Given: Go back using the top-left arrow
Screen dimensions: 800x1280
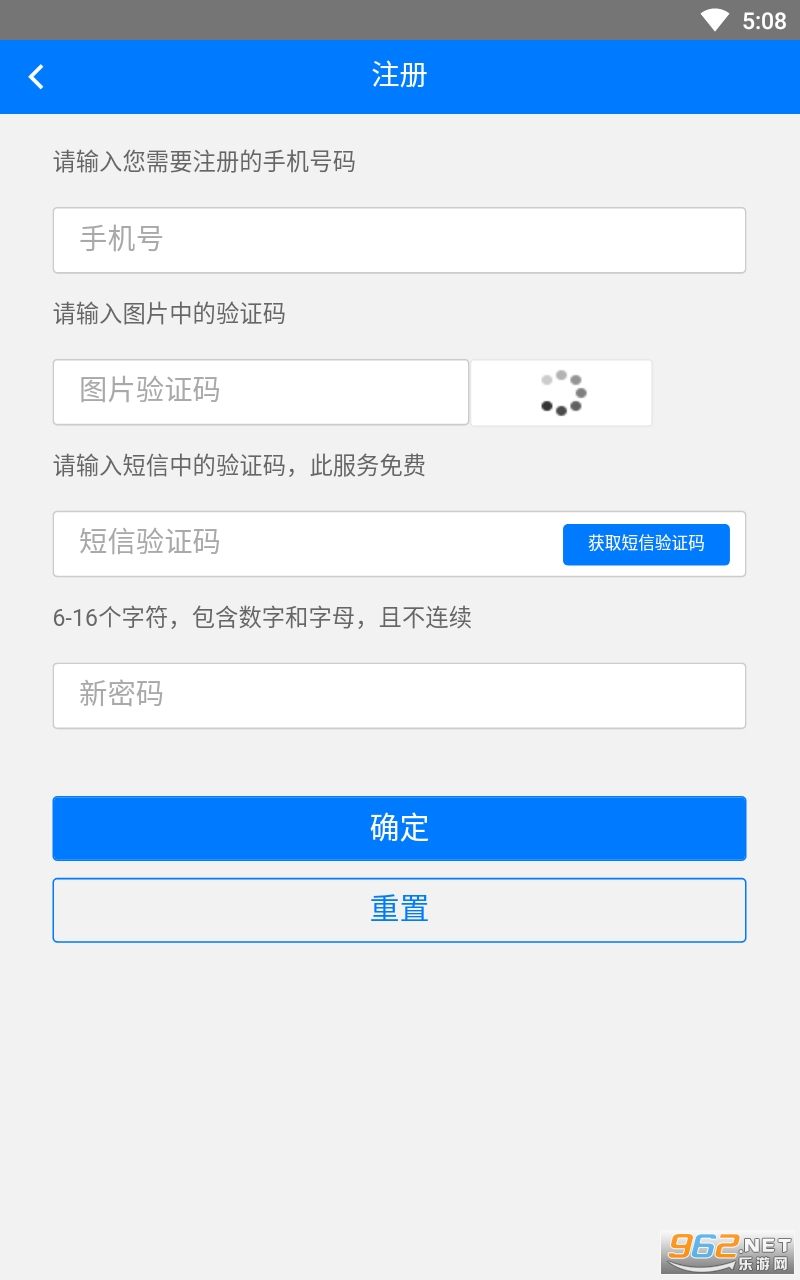Looking at the screenshot, I should 36,76.
